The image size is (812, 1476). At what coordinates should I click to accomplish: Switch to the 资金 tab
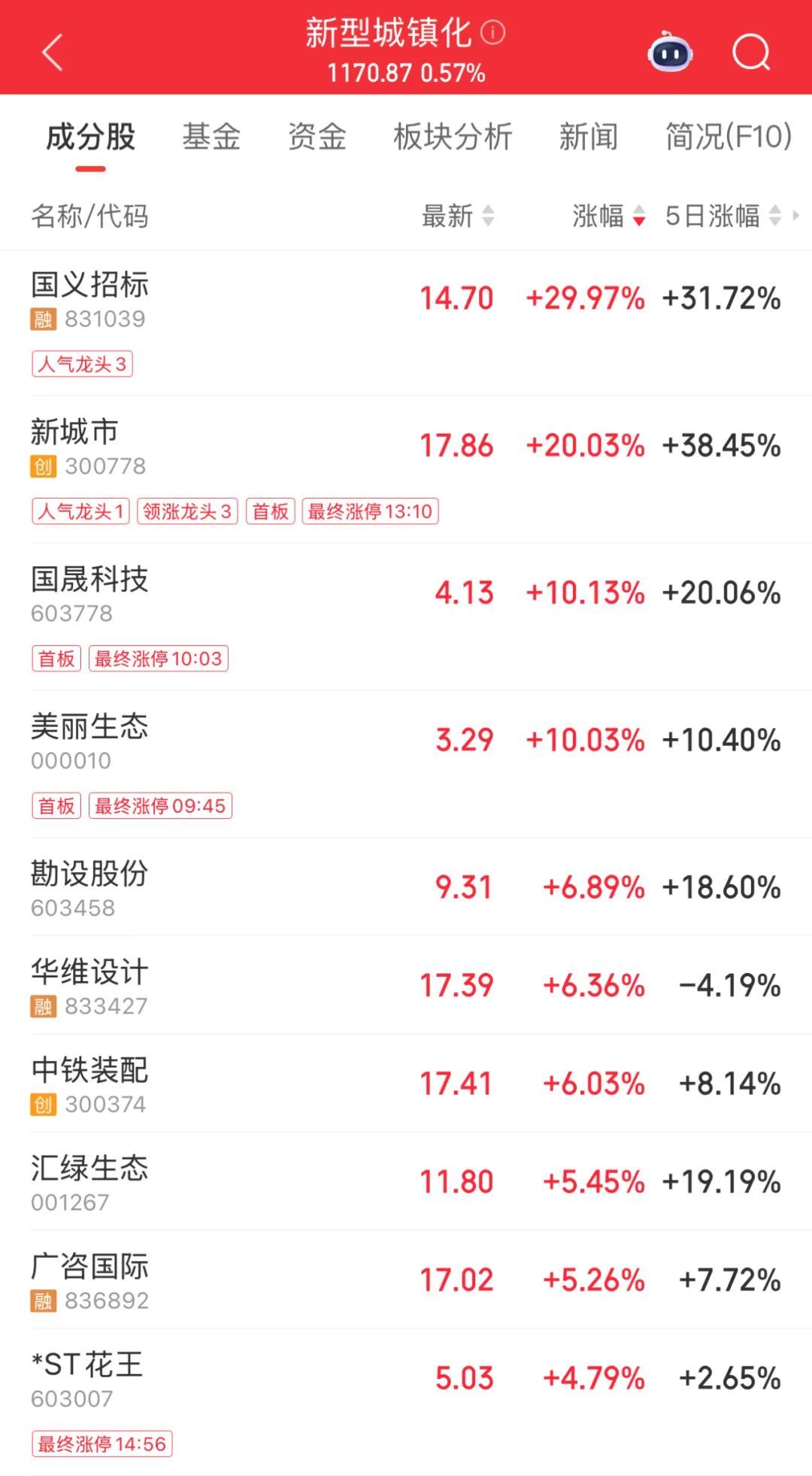click(x=317, y=137)
